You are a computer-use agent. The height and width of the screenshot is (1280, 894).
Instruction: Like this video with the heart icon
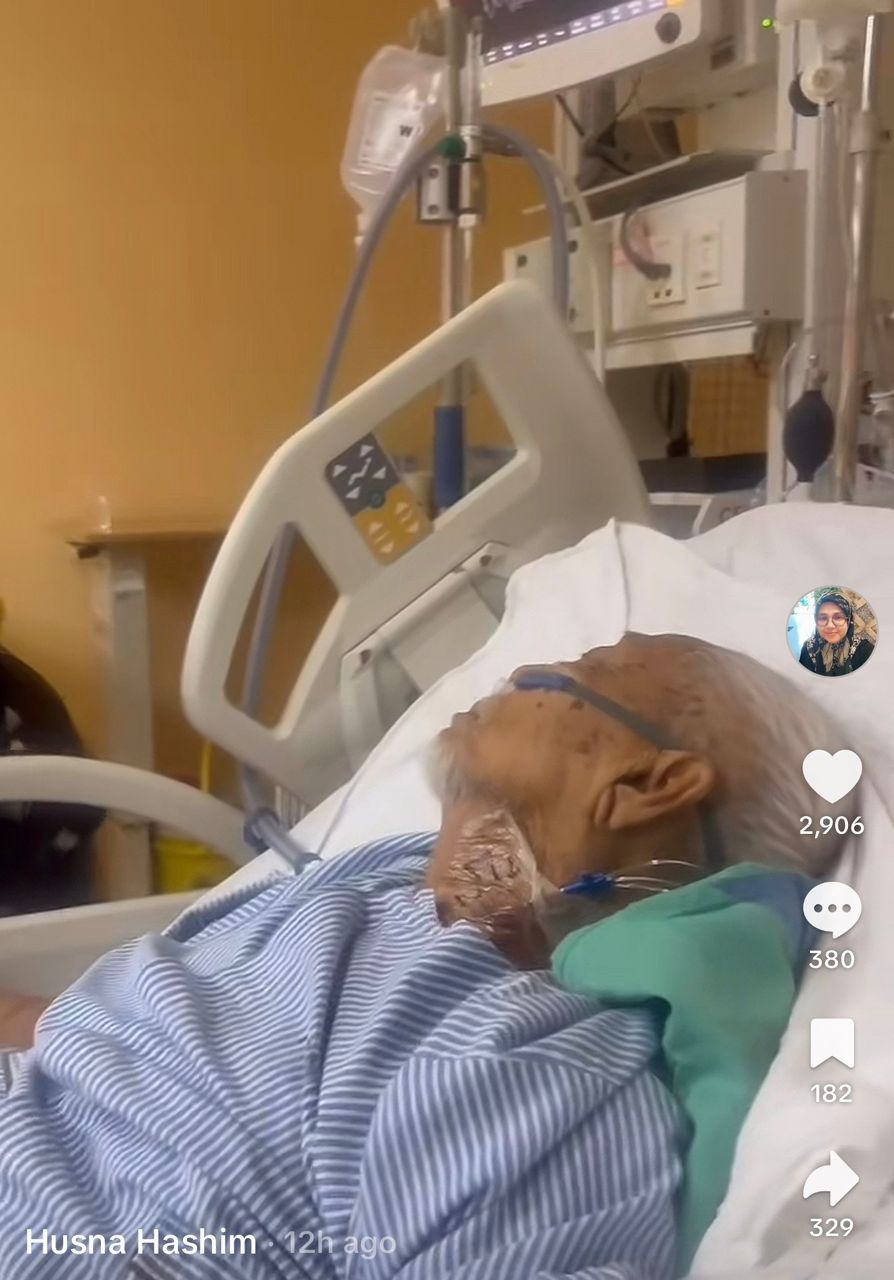tap(831, 775)
